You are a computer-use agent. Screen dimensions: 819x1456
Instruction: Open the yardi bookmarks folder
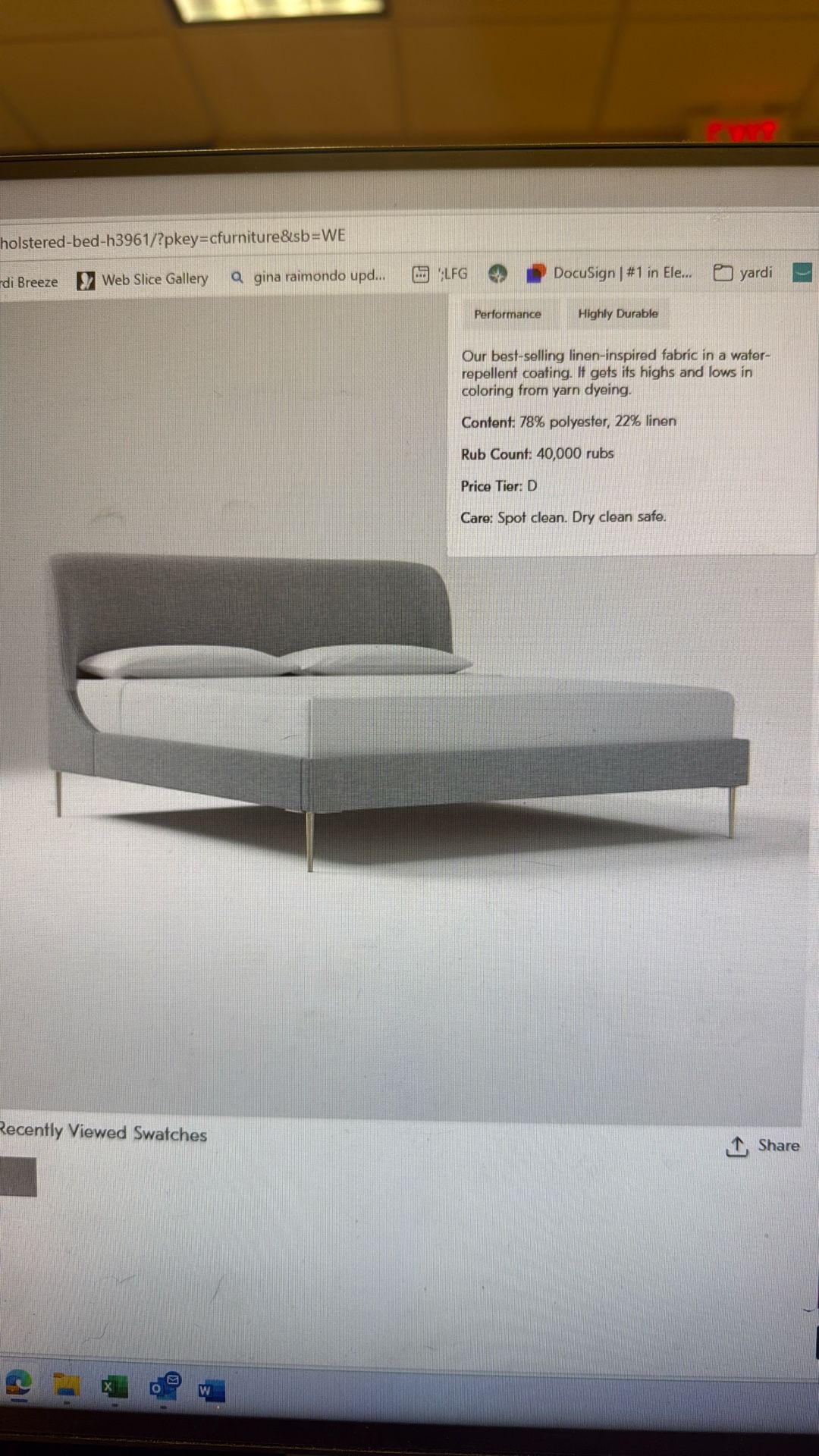(743, 272)
